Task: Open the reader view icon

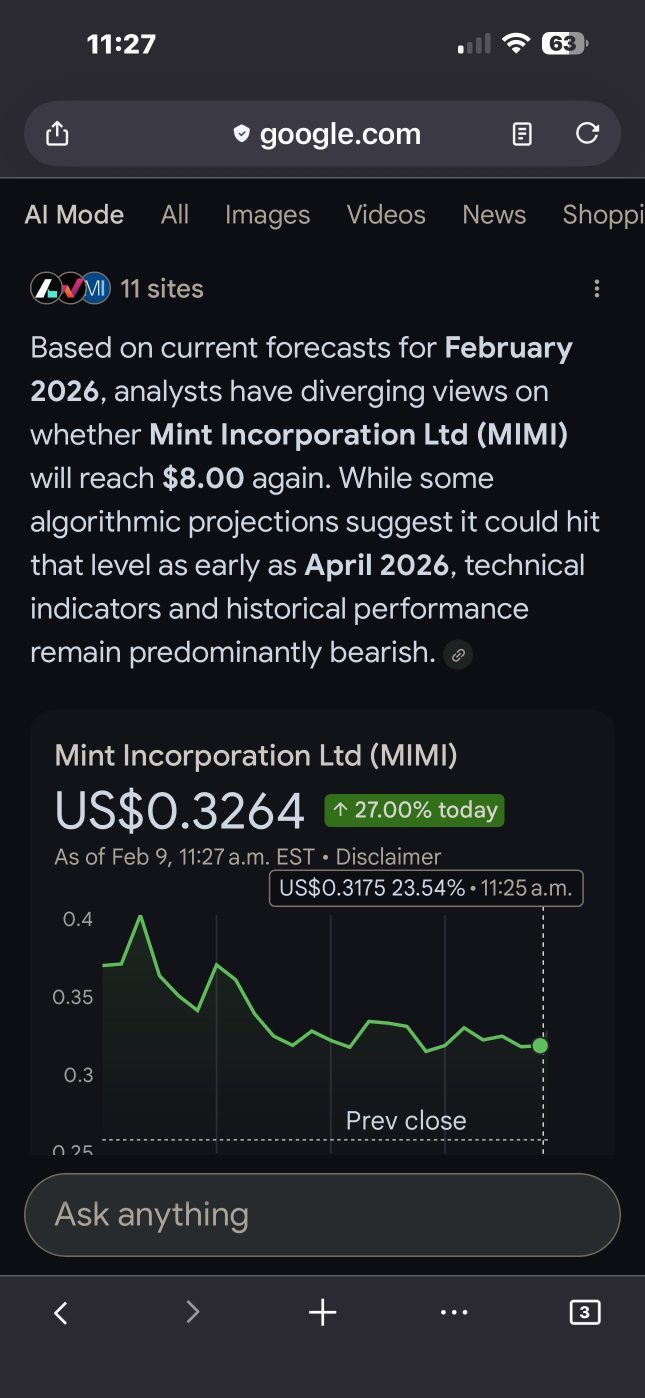Action: coord(522,134)
